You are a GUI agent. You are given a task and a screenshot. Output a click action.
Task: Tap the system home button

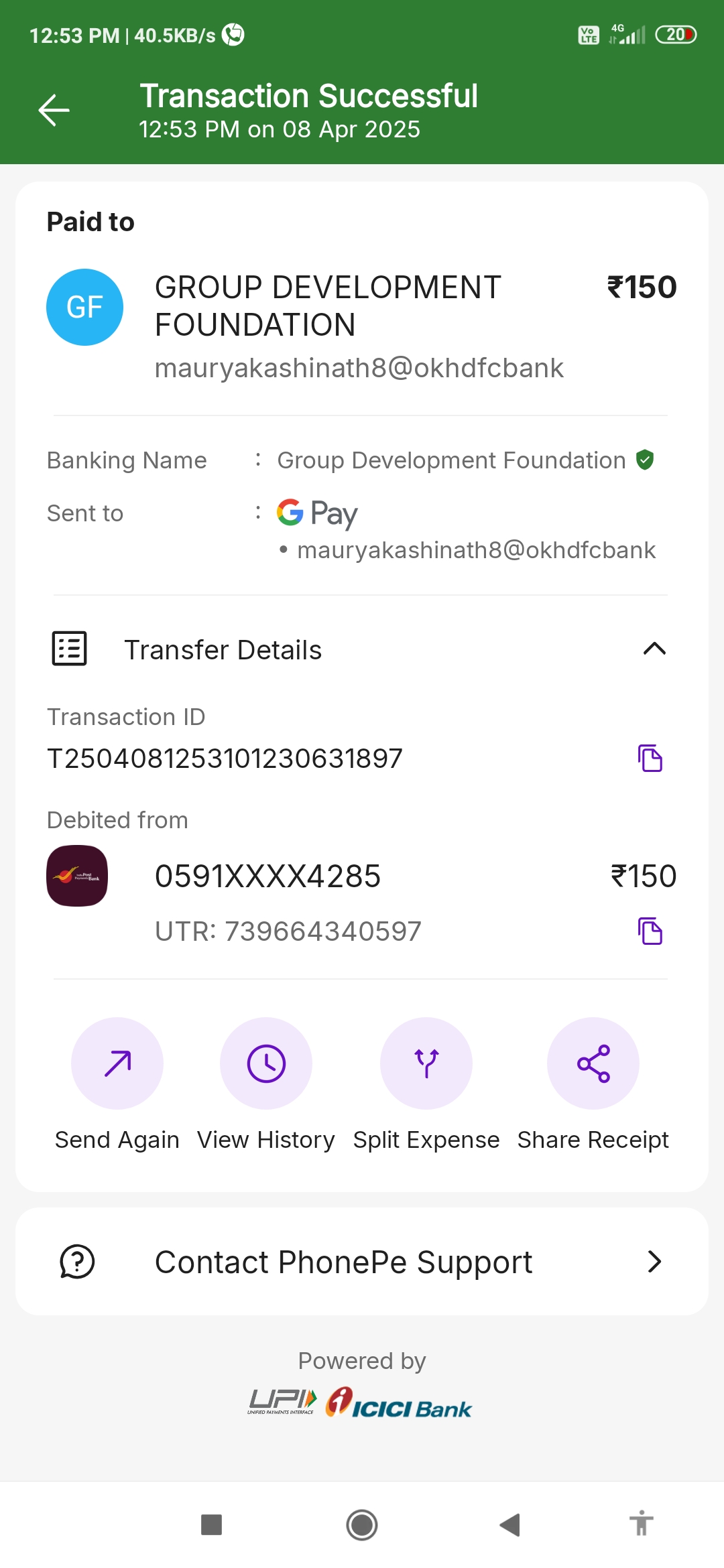tap(362, 1525)
